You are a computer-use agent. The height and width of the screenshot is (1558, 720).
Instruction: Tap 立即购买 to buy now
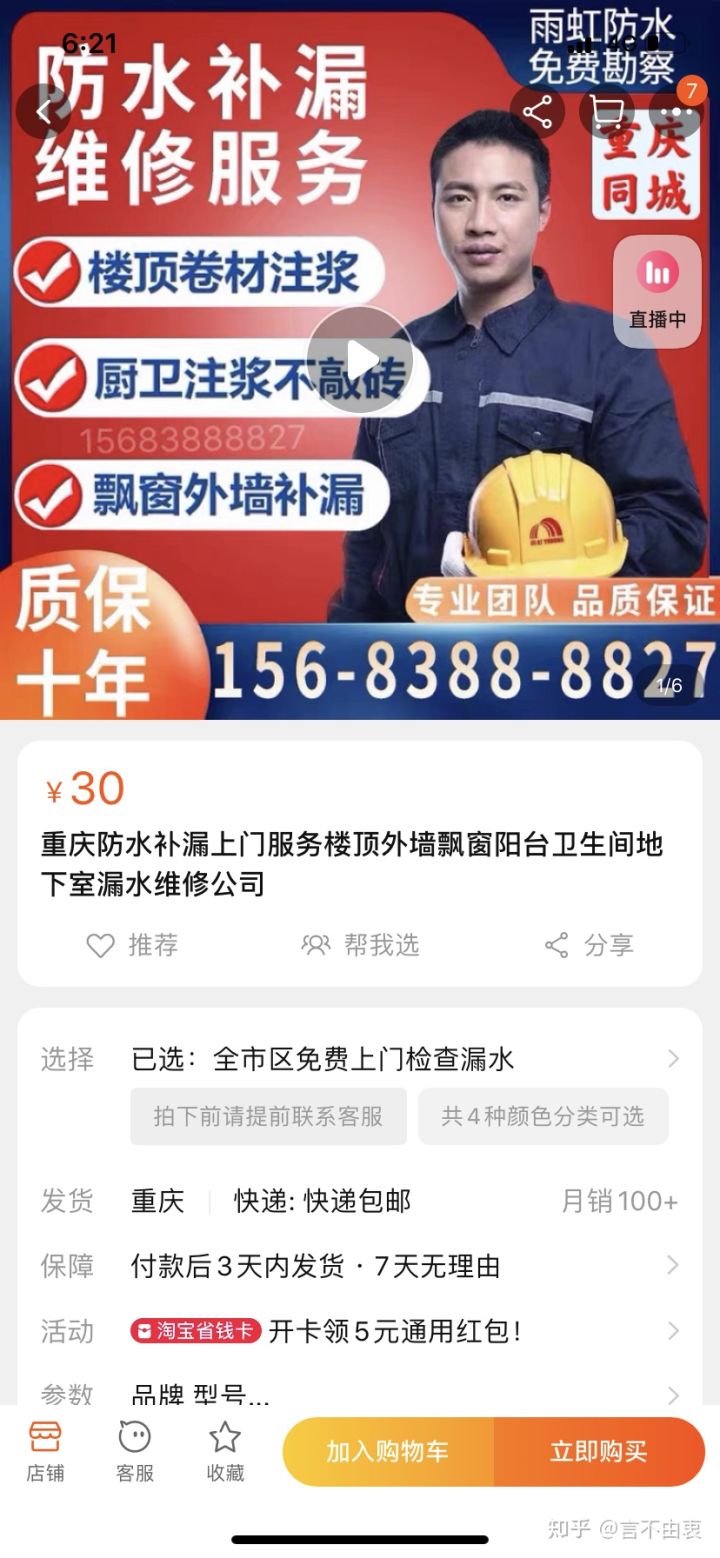point(599,1452)
